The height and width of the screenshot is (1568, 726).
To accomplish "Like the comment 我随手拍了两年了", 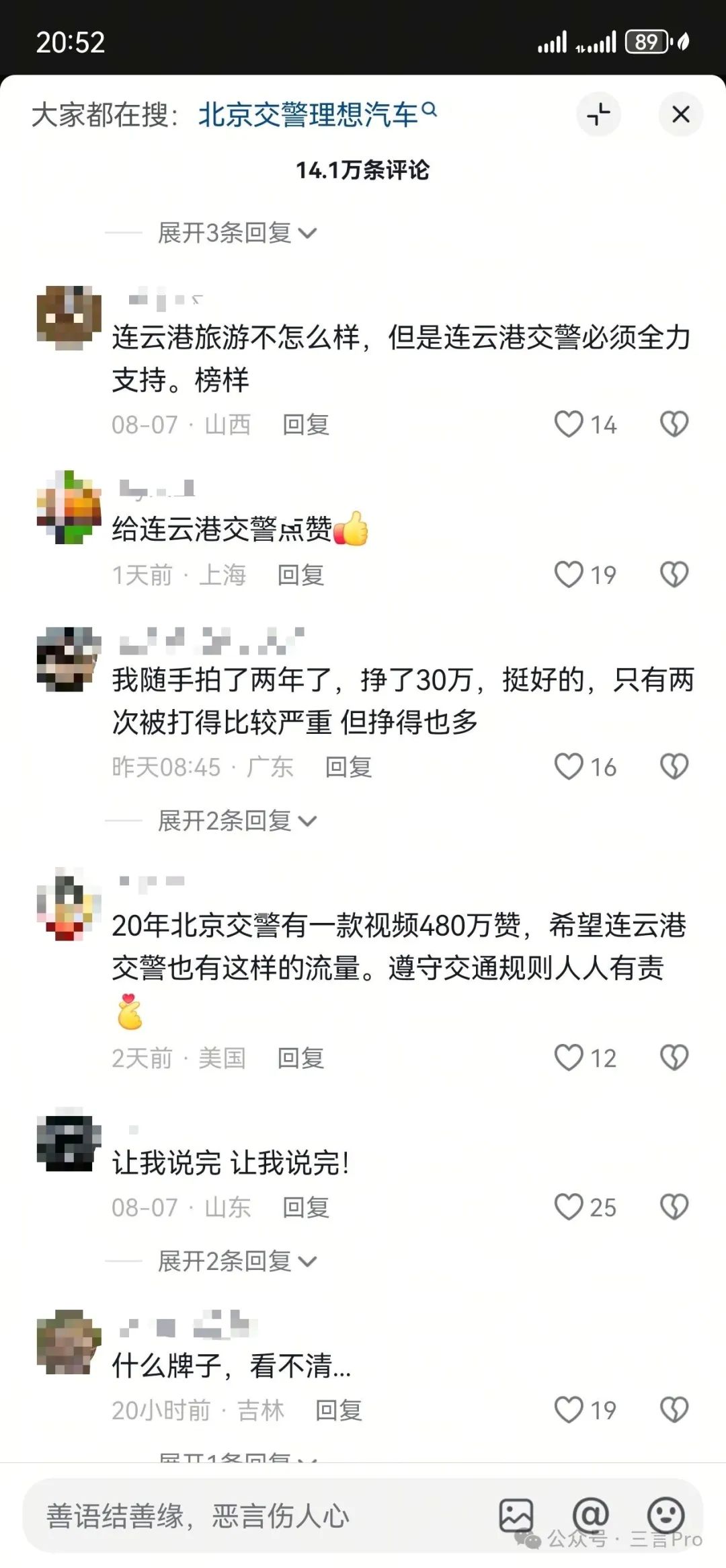I will point(569,766).
